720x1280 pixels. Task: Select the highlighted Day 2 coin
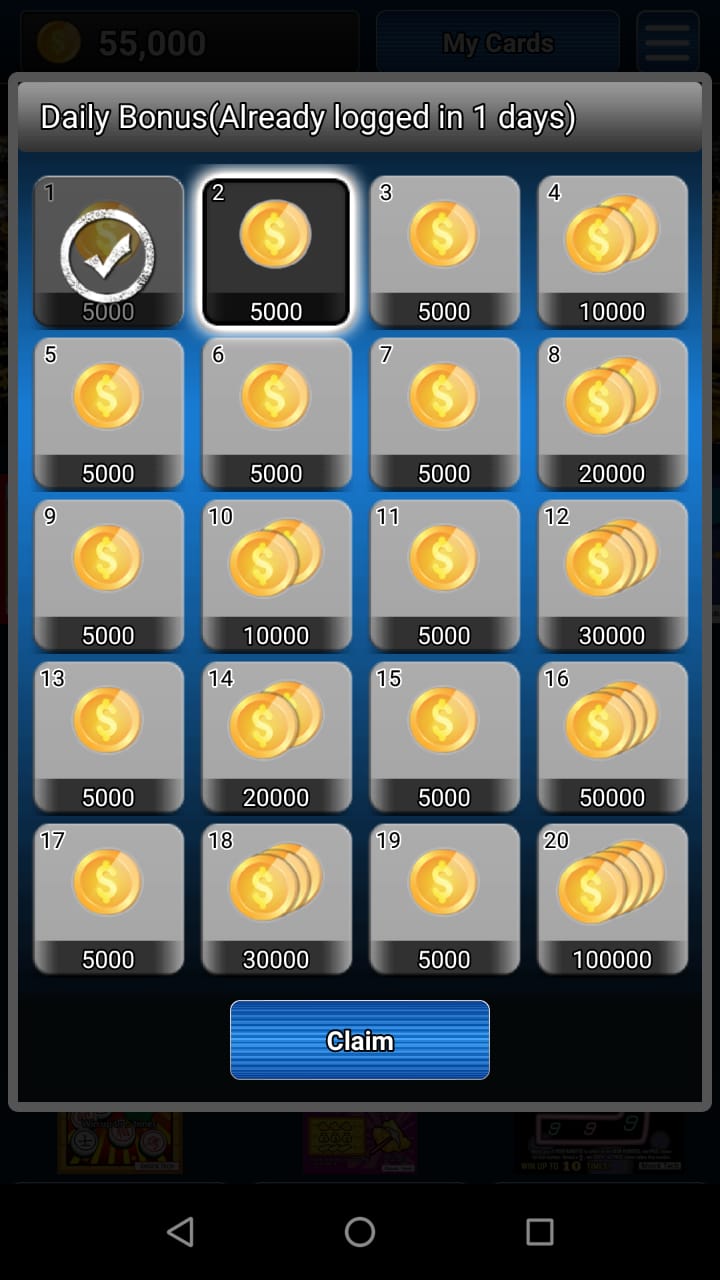[276, 250]
